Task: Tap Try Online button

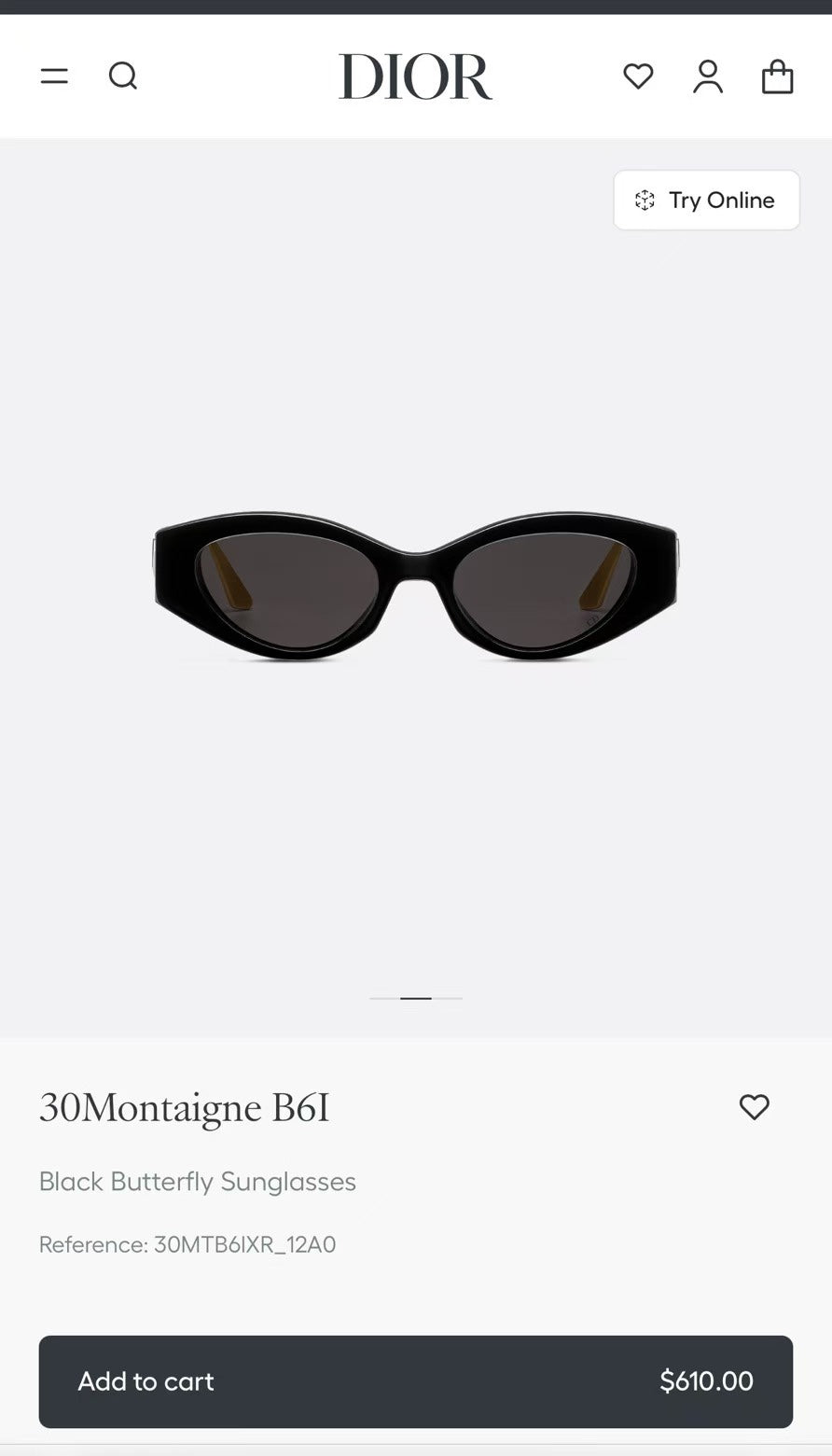Action: pyautogui.click(x=706, y=200)
